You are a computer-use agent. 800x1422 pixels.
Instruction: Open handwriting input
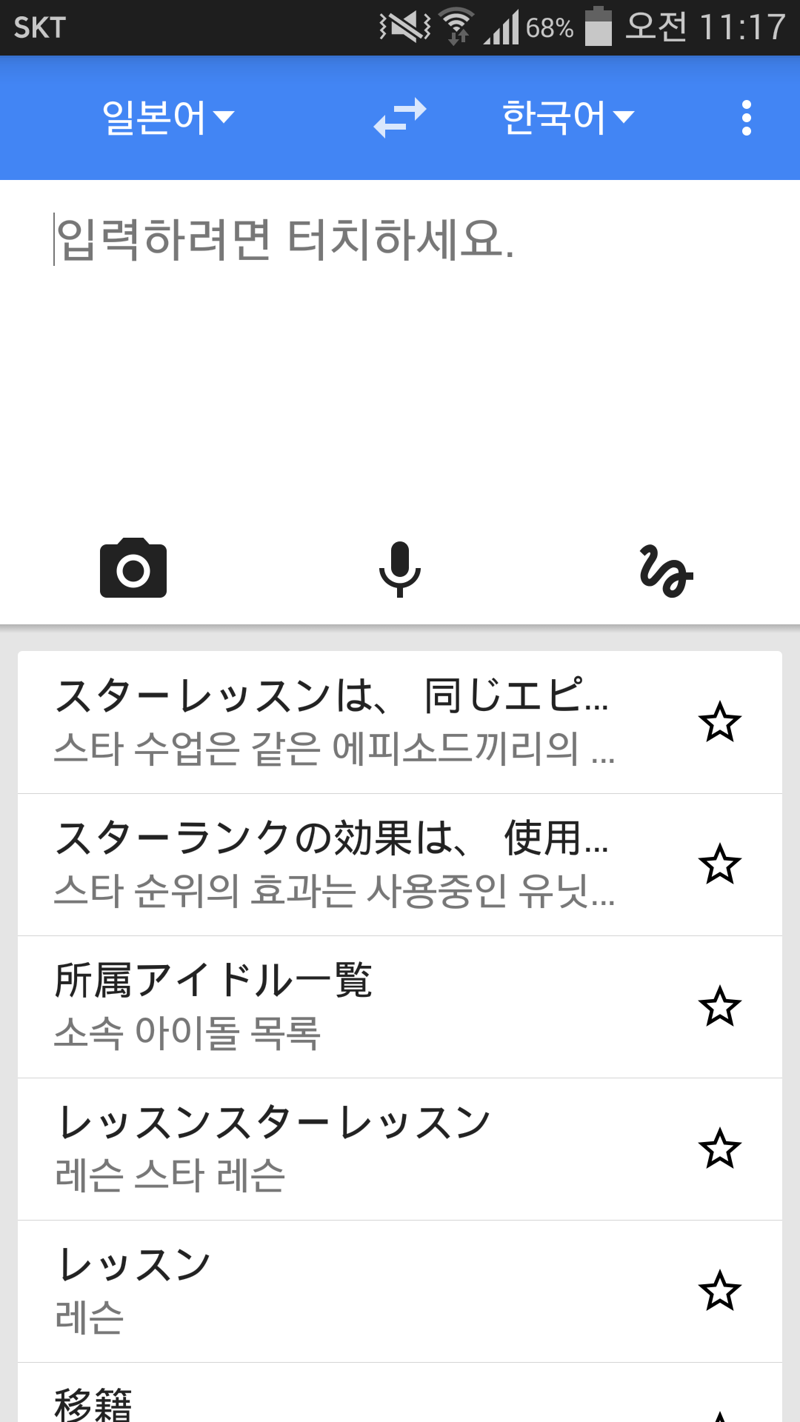coord(666,568)
